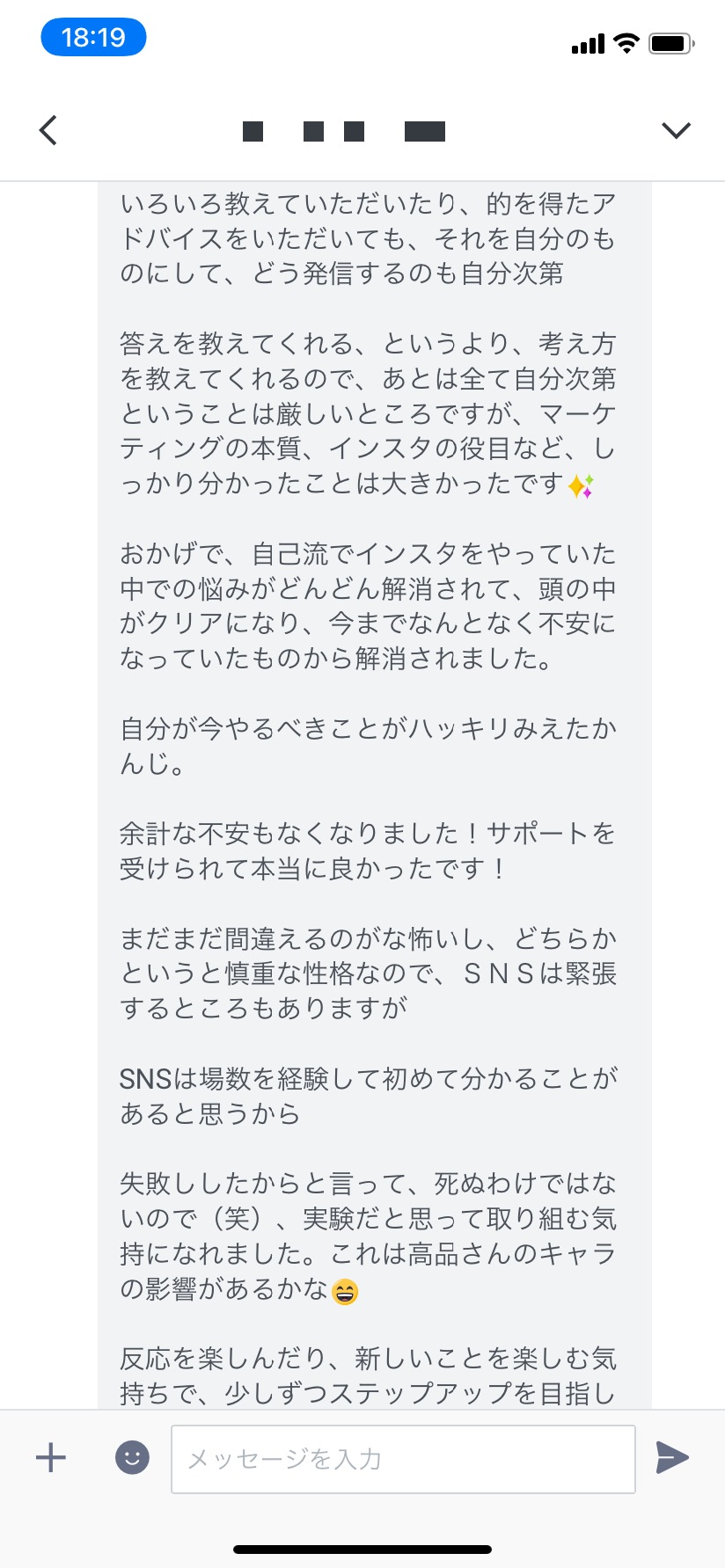Focus the メッセージを入力 message field
Image resolution: width=725 pixels, height=1568 pixels.
tap(403, 1459)
